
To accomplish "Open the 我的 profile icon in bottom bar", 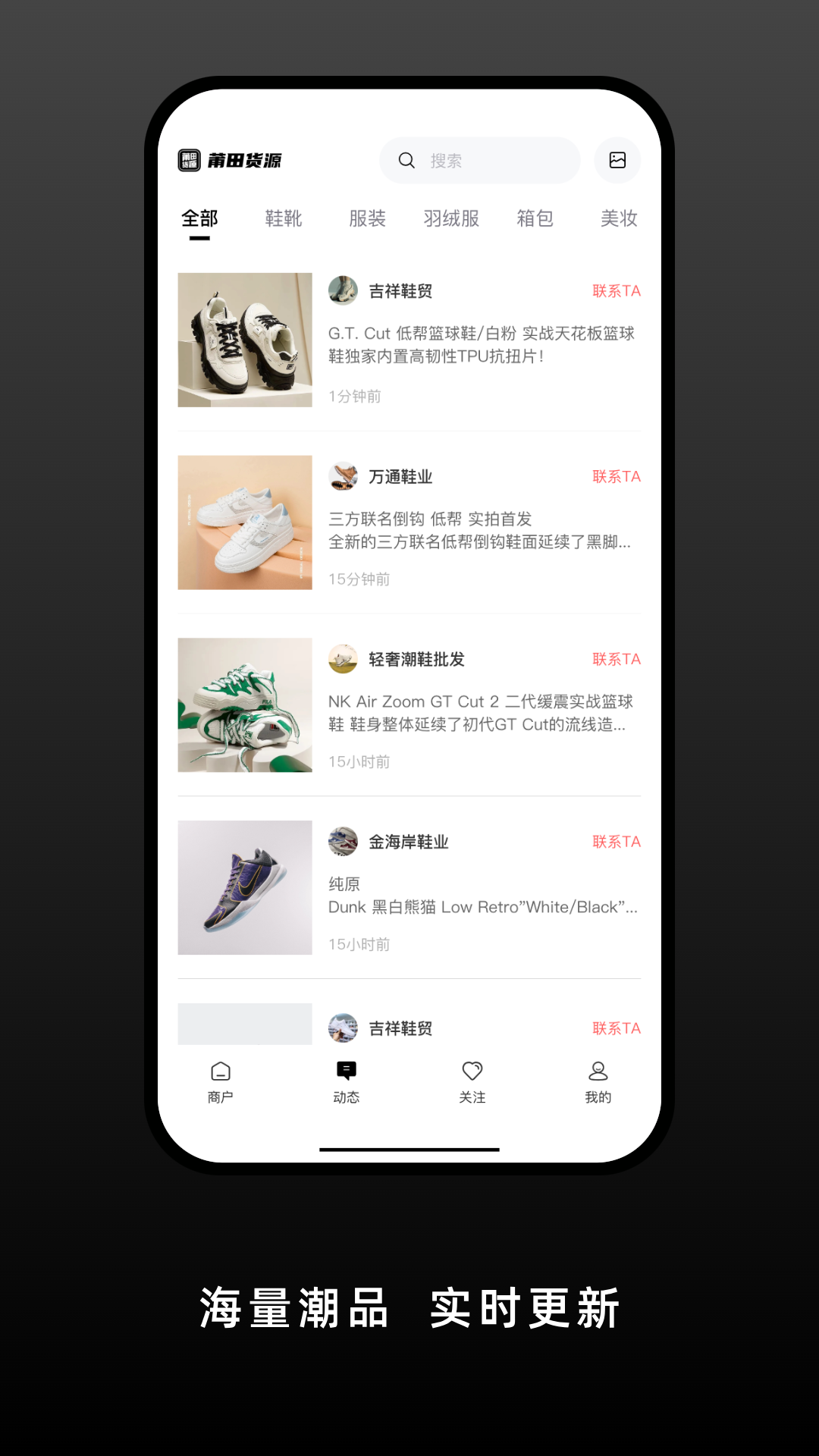I will [x=599, y=1070].
